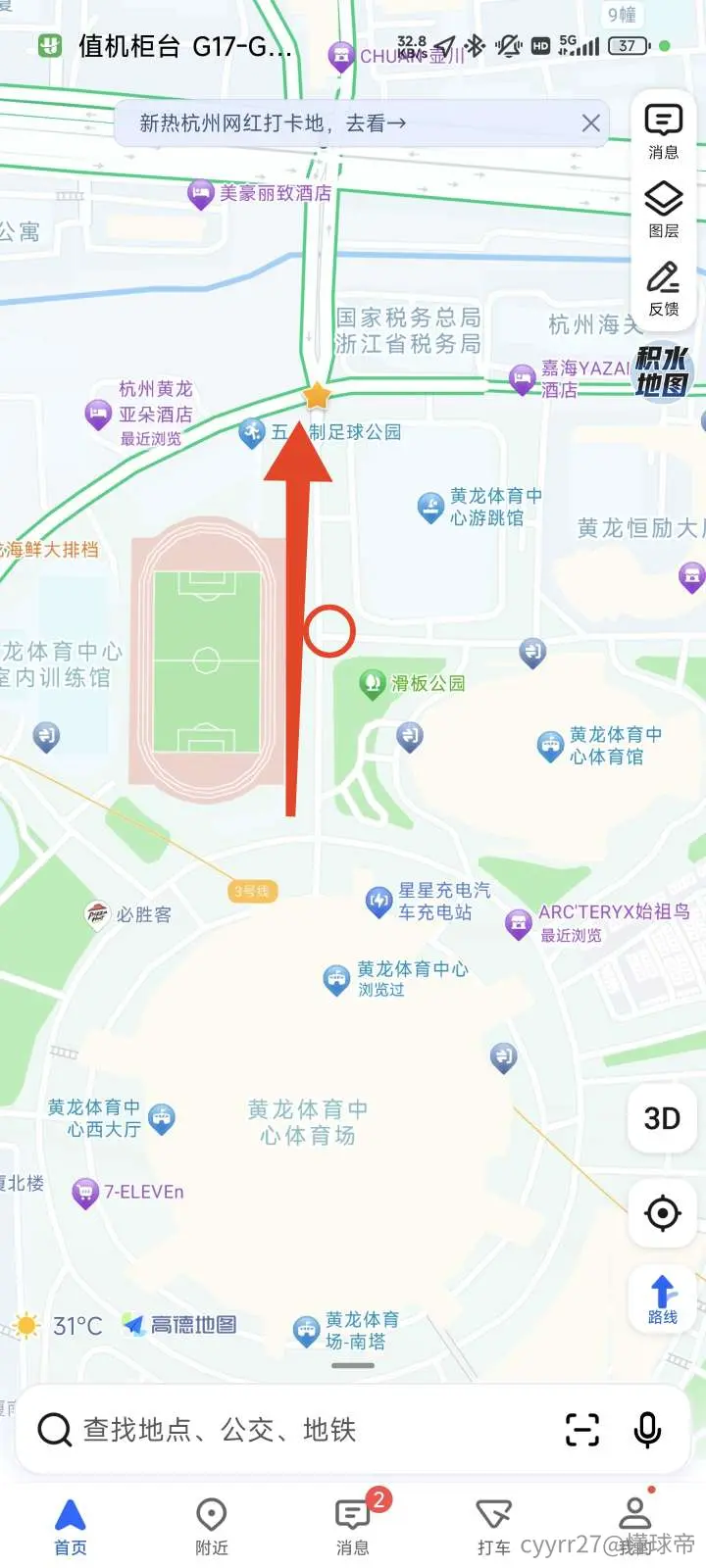
Task: Switch to the 附近 tab
Action: coord(212,1527)
